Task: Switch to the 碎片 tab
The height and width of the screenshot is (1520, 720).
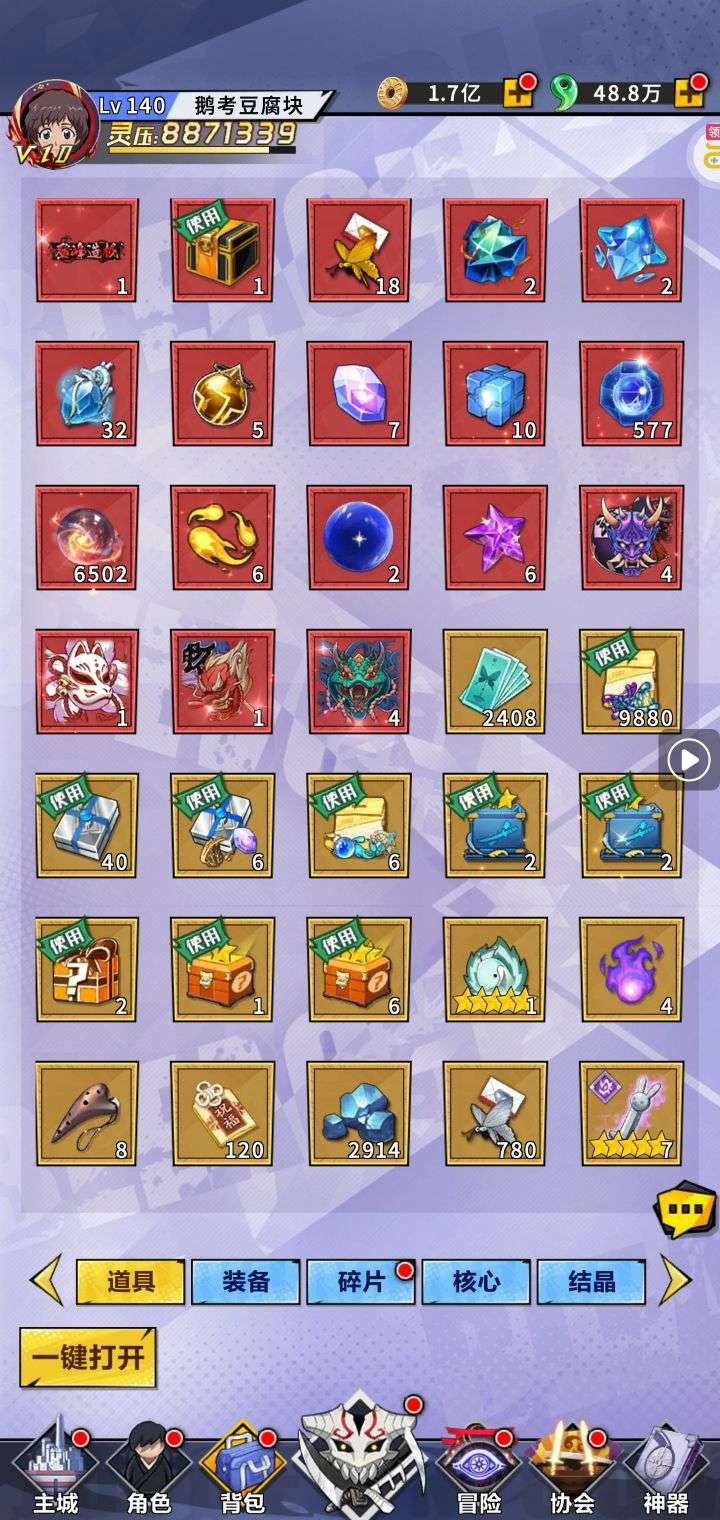Action: coord(360,1281)
